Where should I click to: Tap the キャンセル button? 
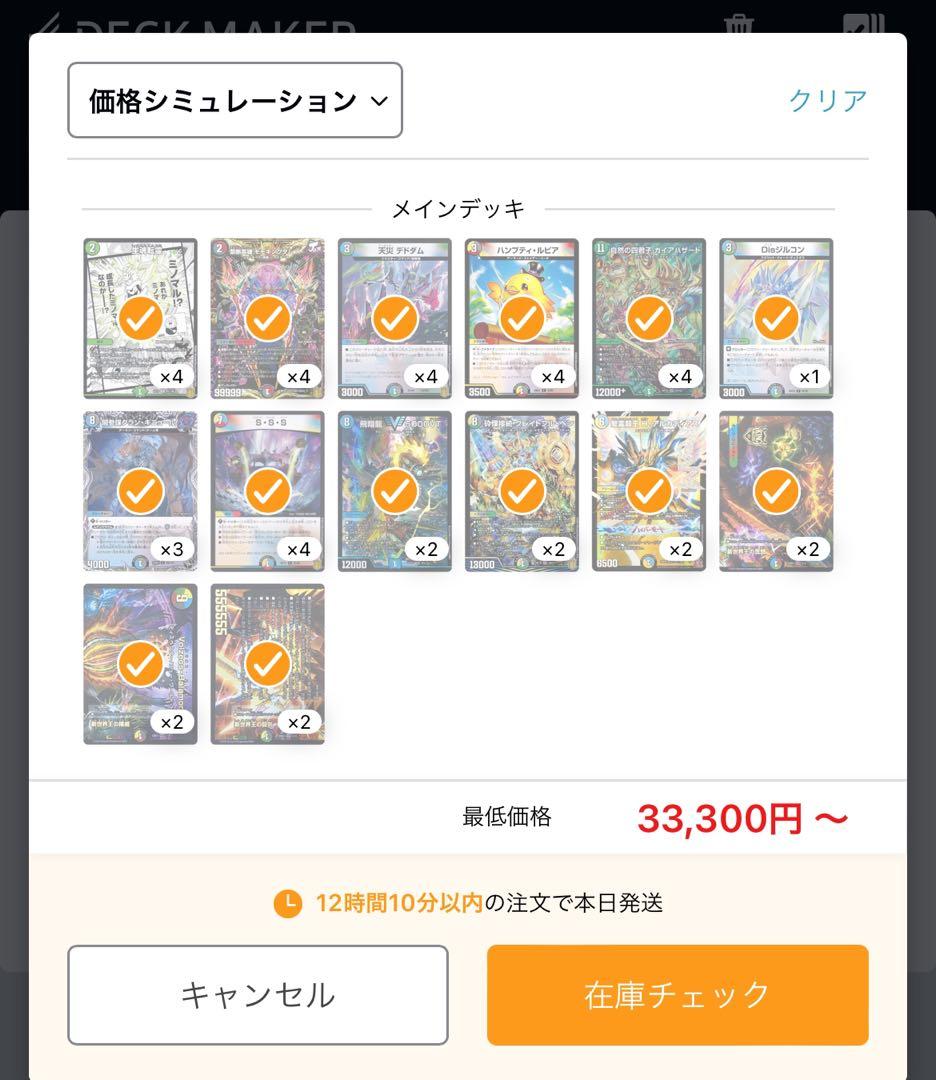256,994
